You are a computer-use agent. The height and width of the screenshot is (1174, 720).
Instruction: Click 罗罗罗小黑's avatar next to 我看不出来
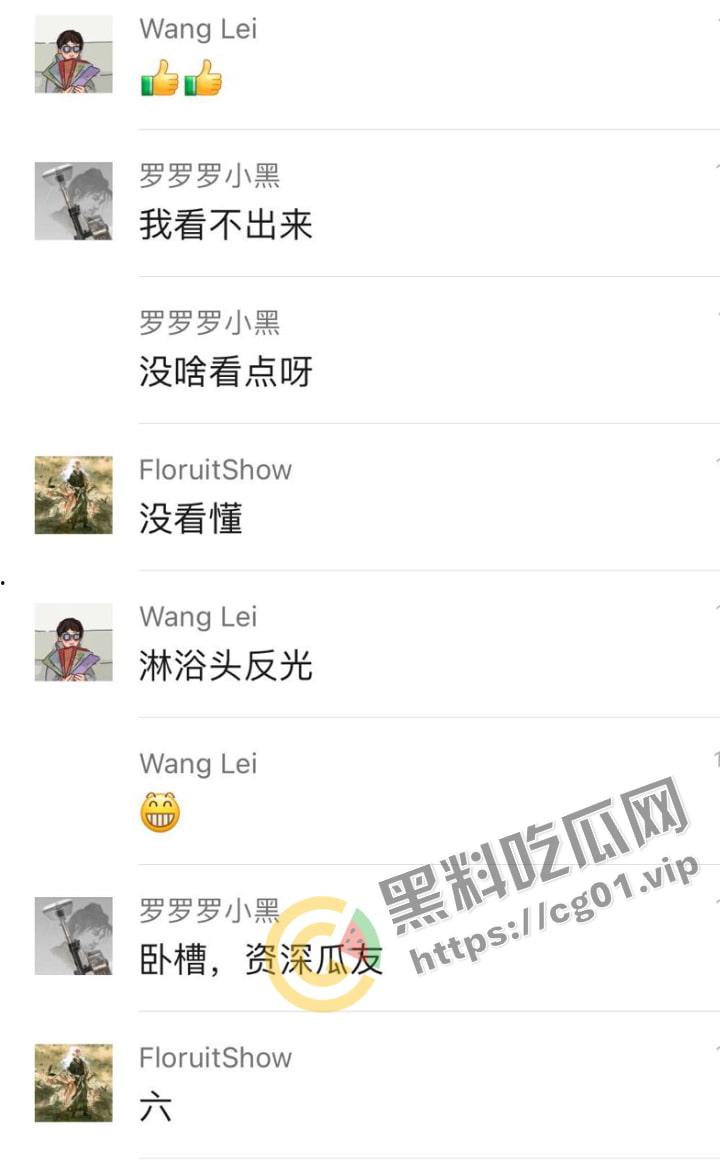[x=72, y=200]
